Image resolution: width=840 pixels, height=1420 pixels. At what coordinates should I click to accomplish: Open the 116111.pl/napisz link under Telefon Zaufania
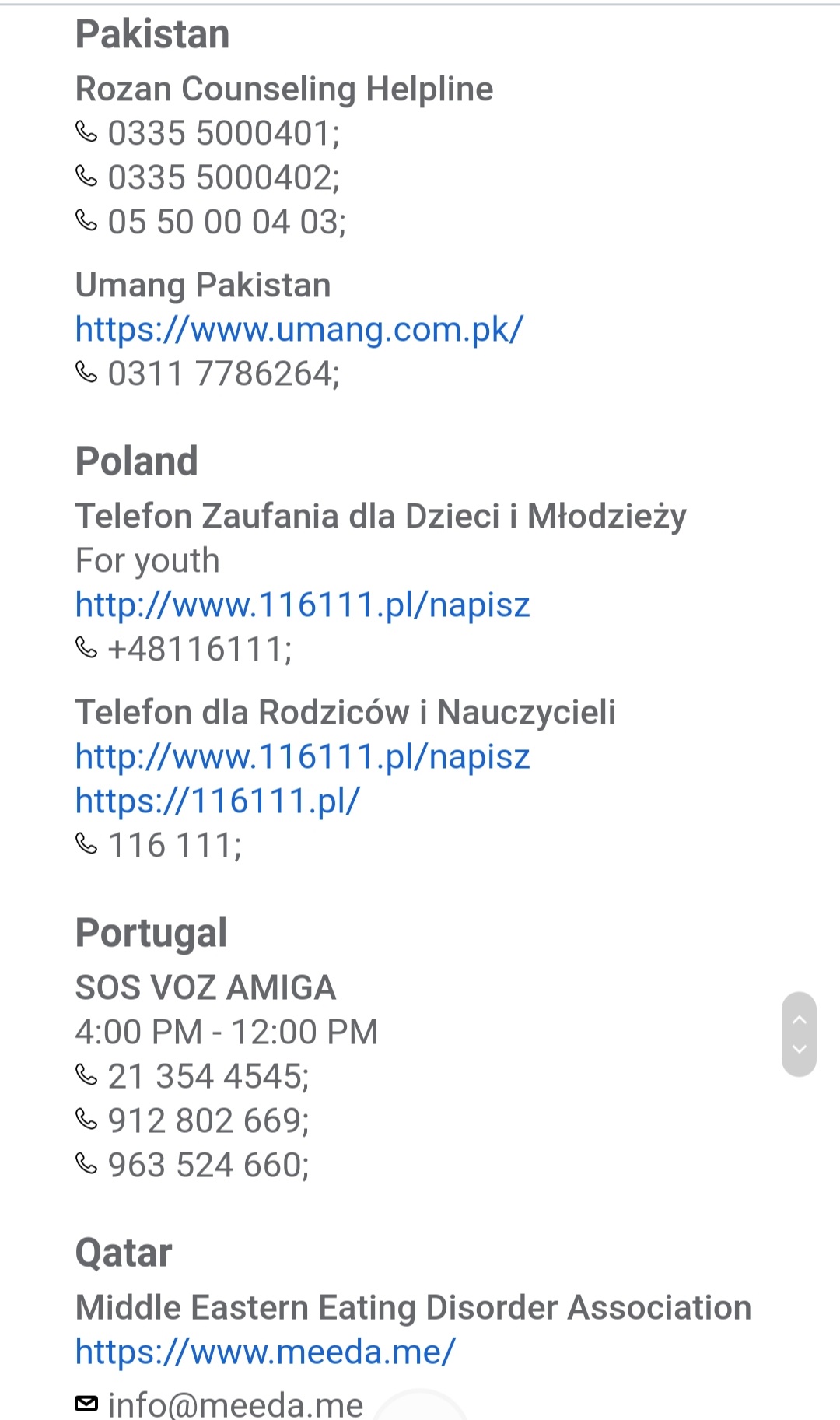click(303, 605)
